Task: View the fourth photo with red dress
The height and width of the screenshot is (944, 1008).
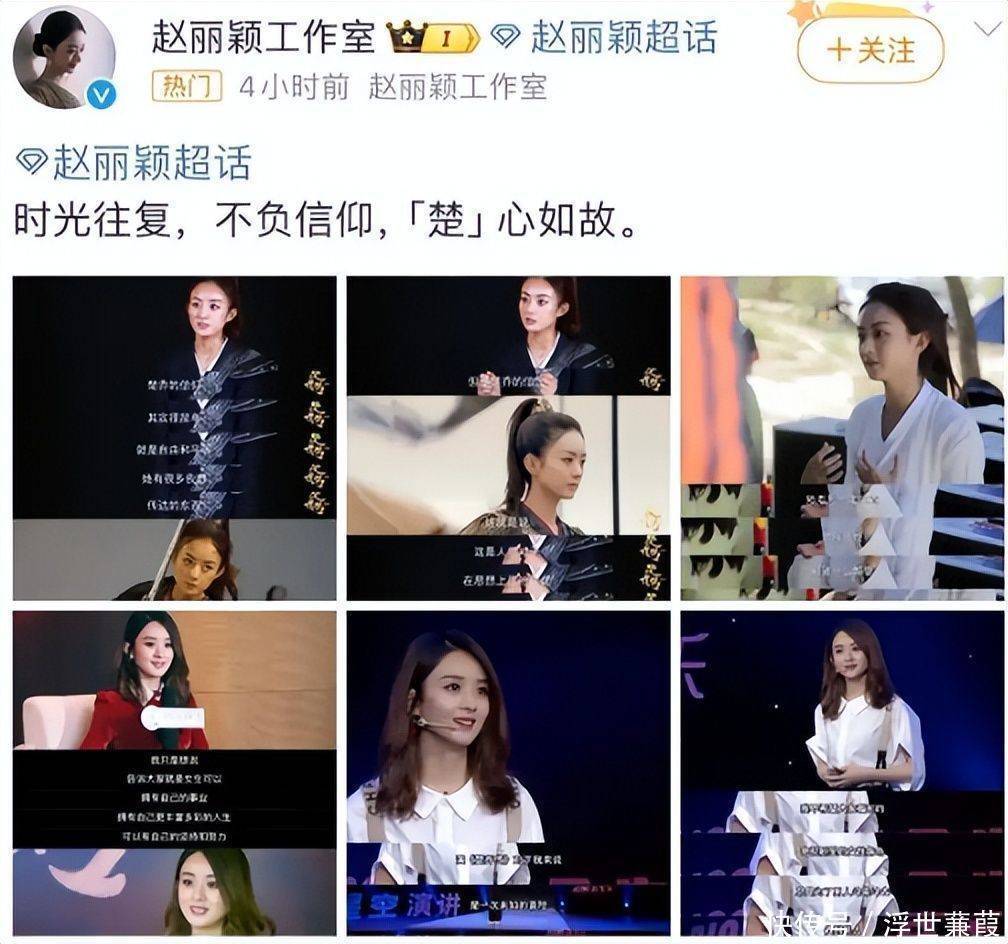Action: (x=175, y=772)
